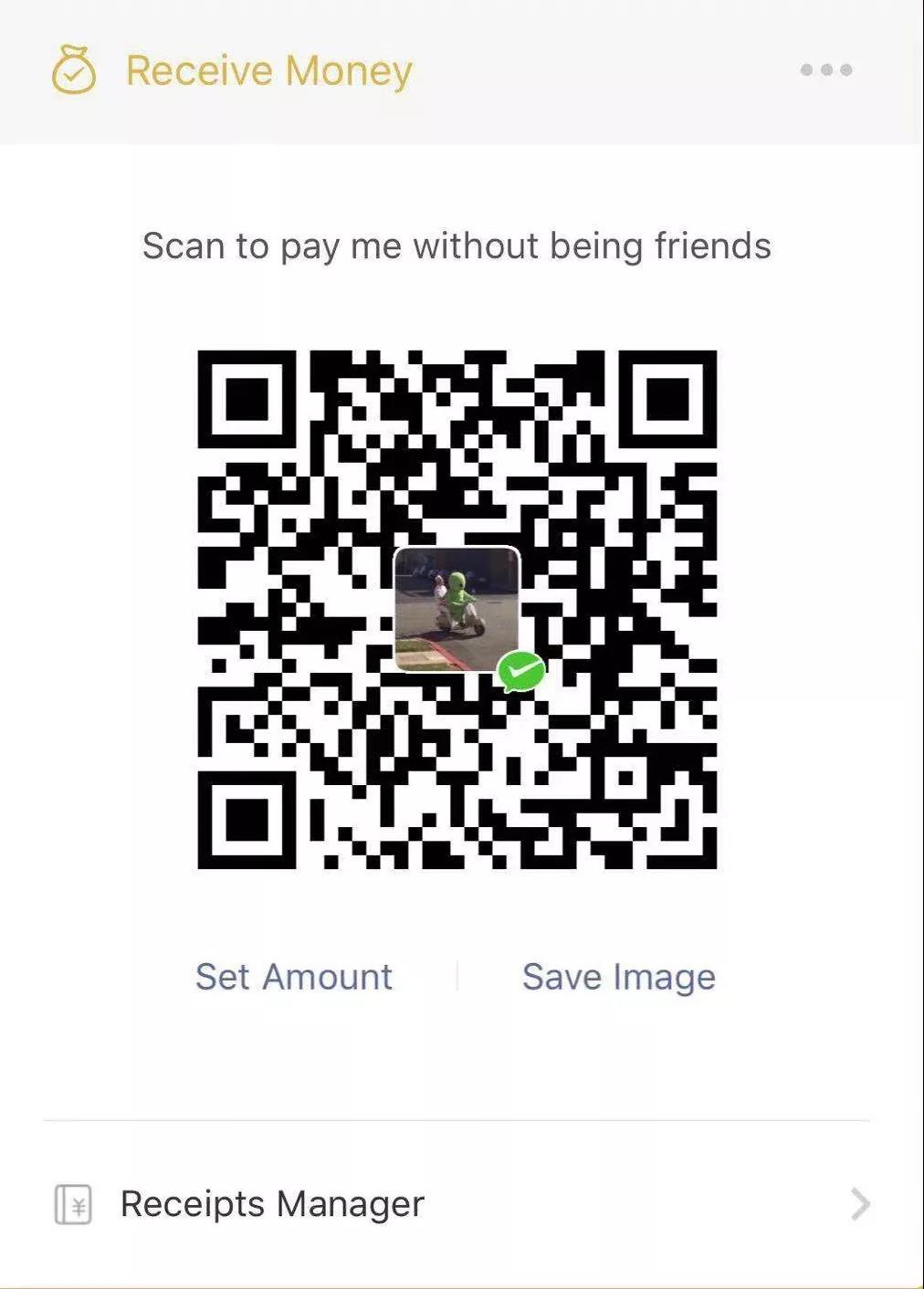Viewport: 924px width, 1289px height.
Task: Tap Set Amount link
Action: coord(294,977)
